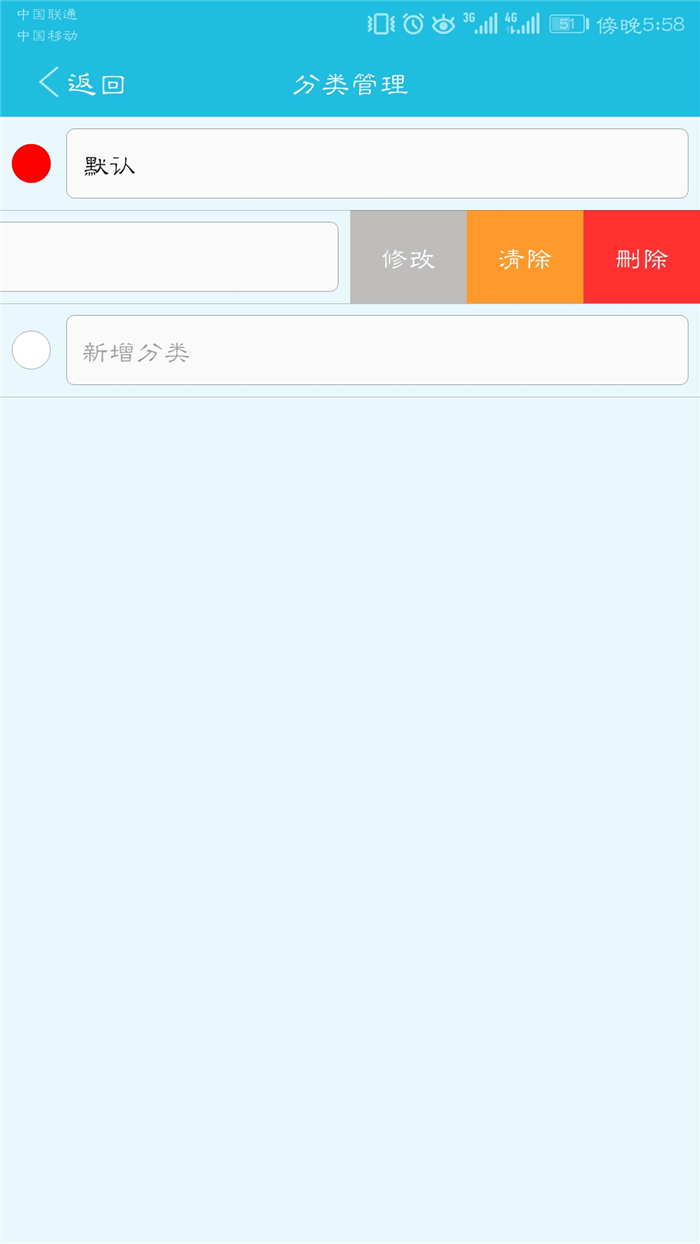Clear the category with the orange 清除 button
This screenshot has width=700, height=1244.
[x=525, y=258]
